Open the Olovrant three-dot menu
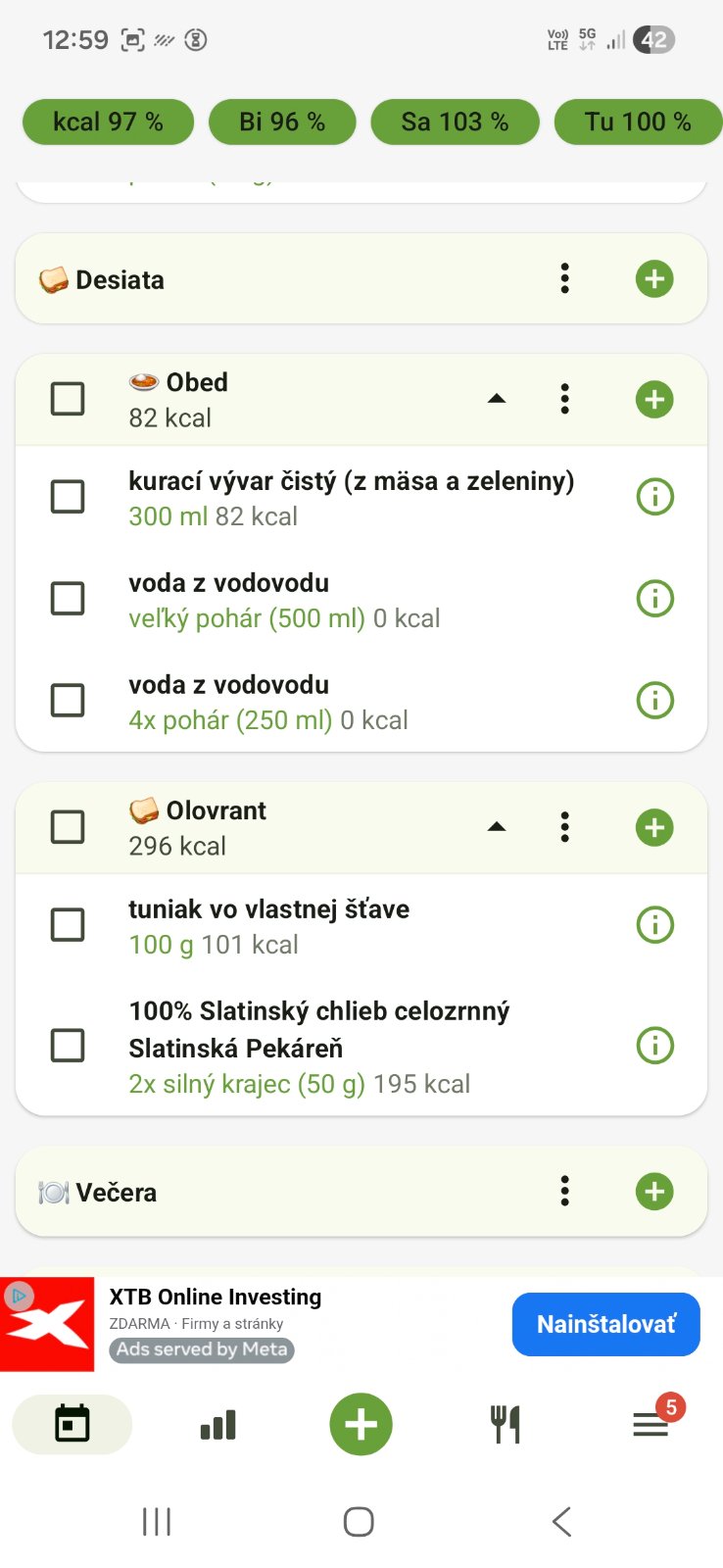The image size is (723, 1568). pyautogui.click(x=564, y=827)
